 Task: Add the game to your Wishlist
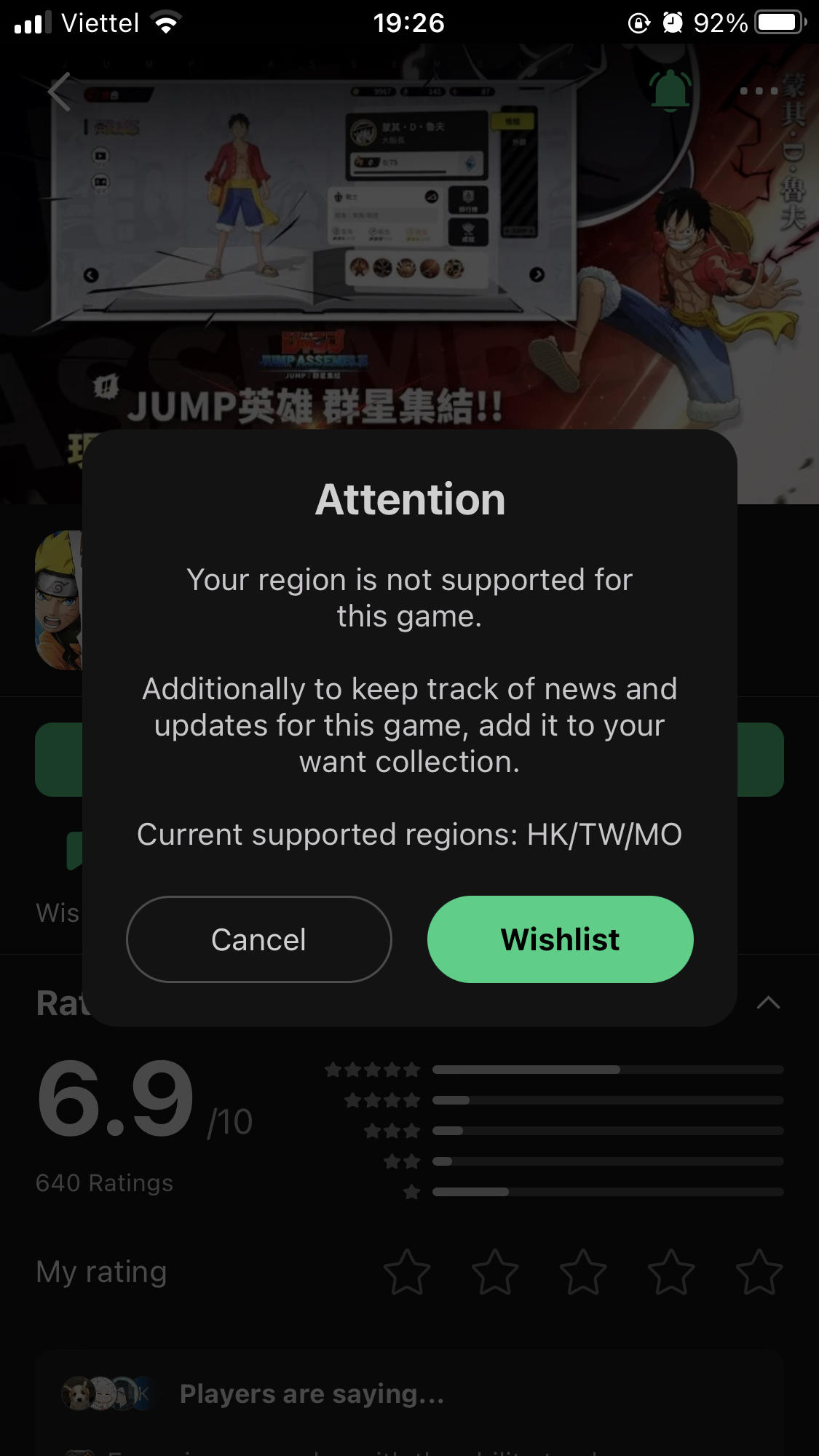559,939
